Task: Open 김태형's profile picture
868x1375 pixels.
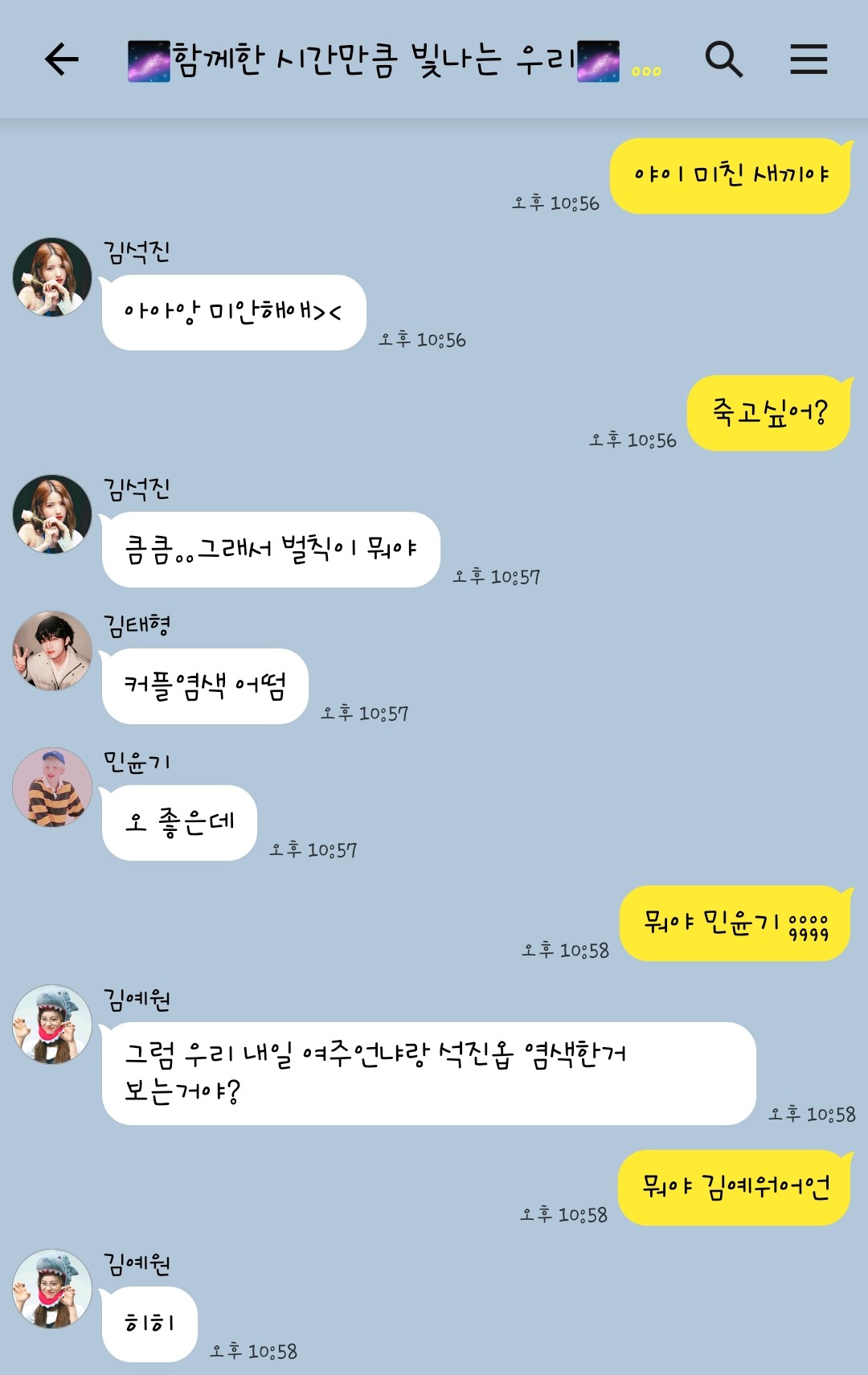Action: [x=52, y=651]
